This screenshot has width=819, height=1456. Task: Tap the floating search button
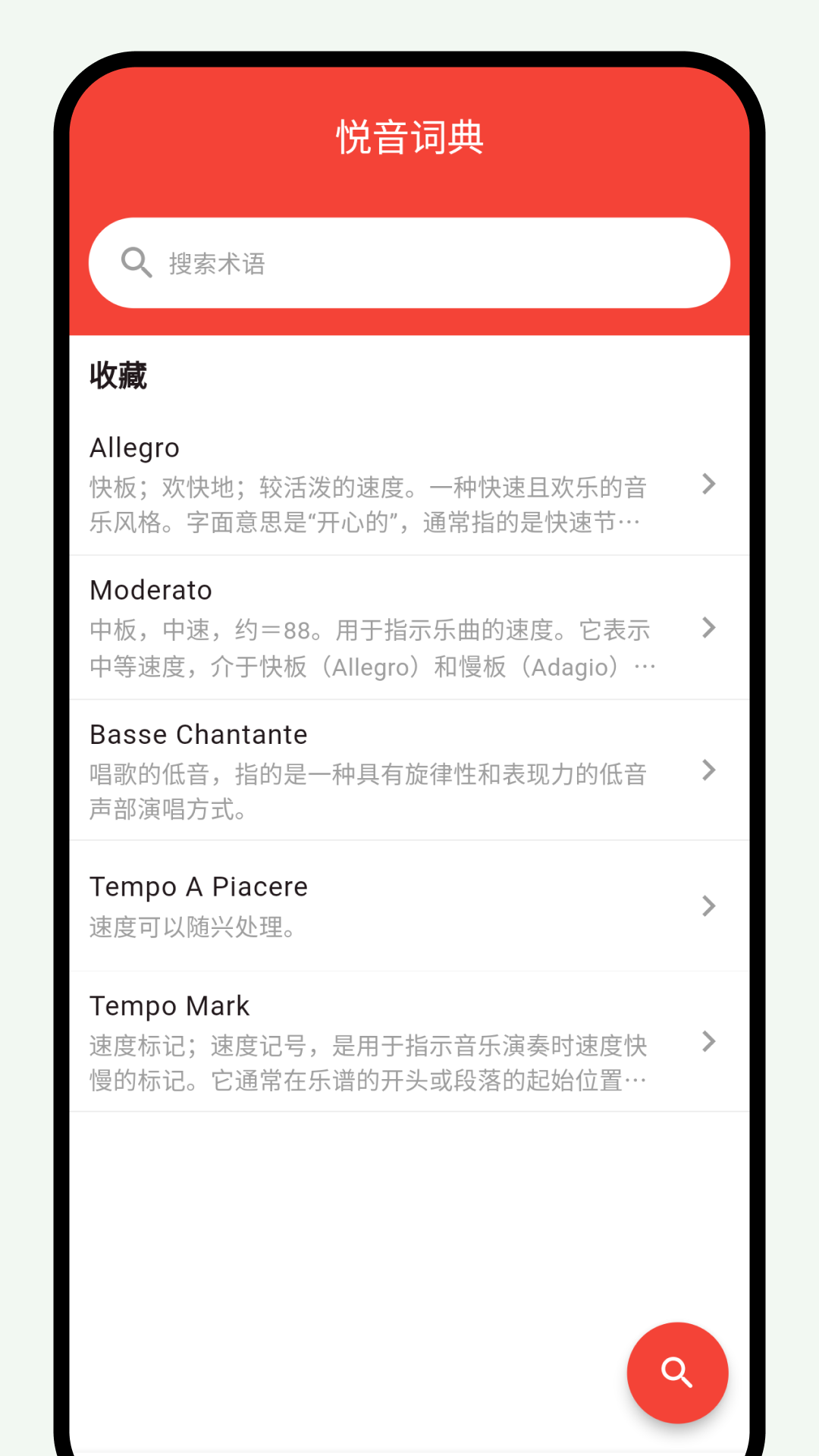(x=677, y=1373)
